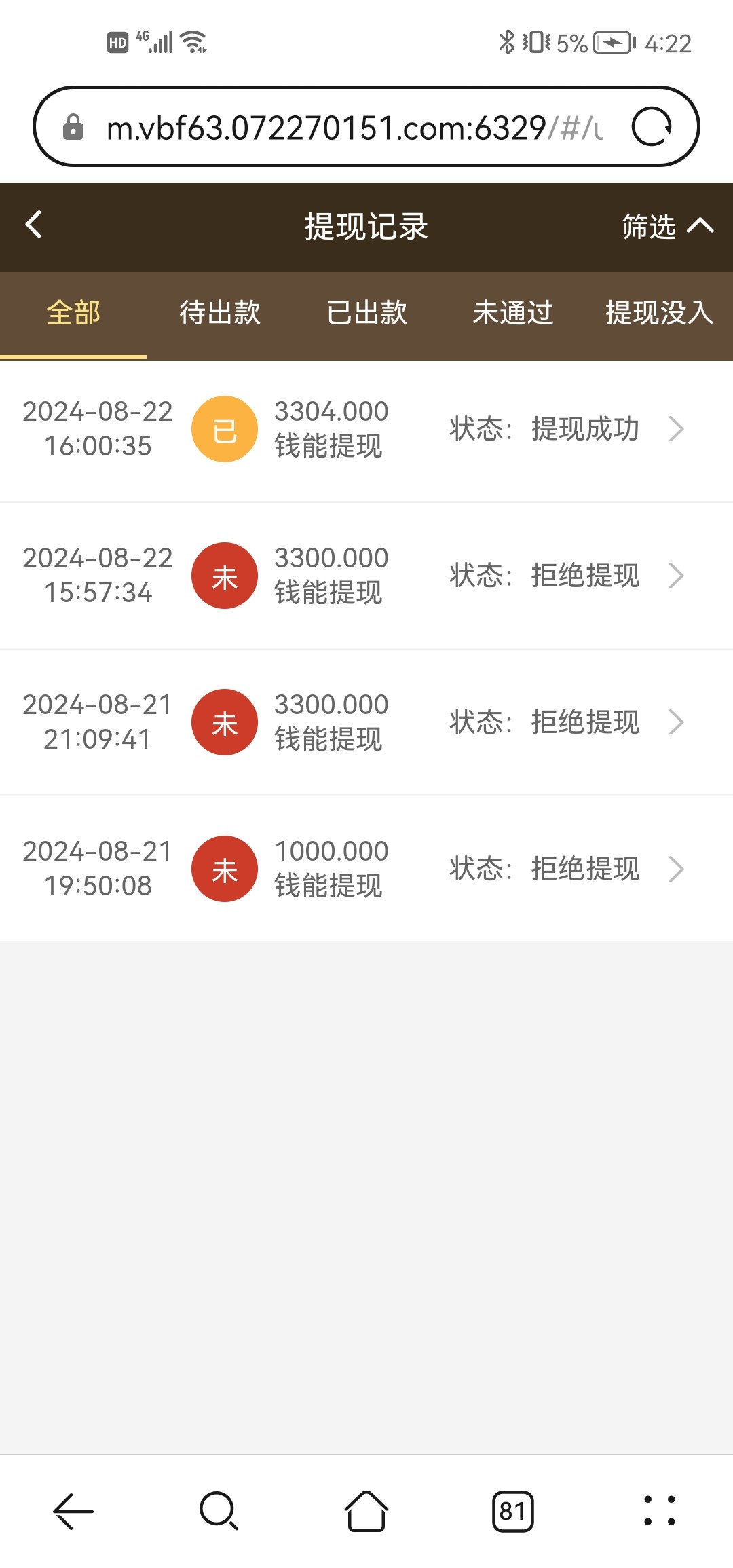This screenshot has height=1568, width=733.
Task: Switch to the 待出款 tab
Action: 219,314
